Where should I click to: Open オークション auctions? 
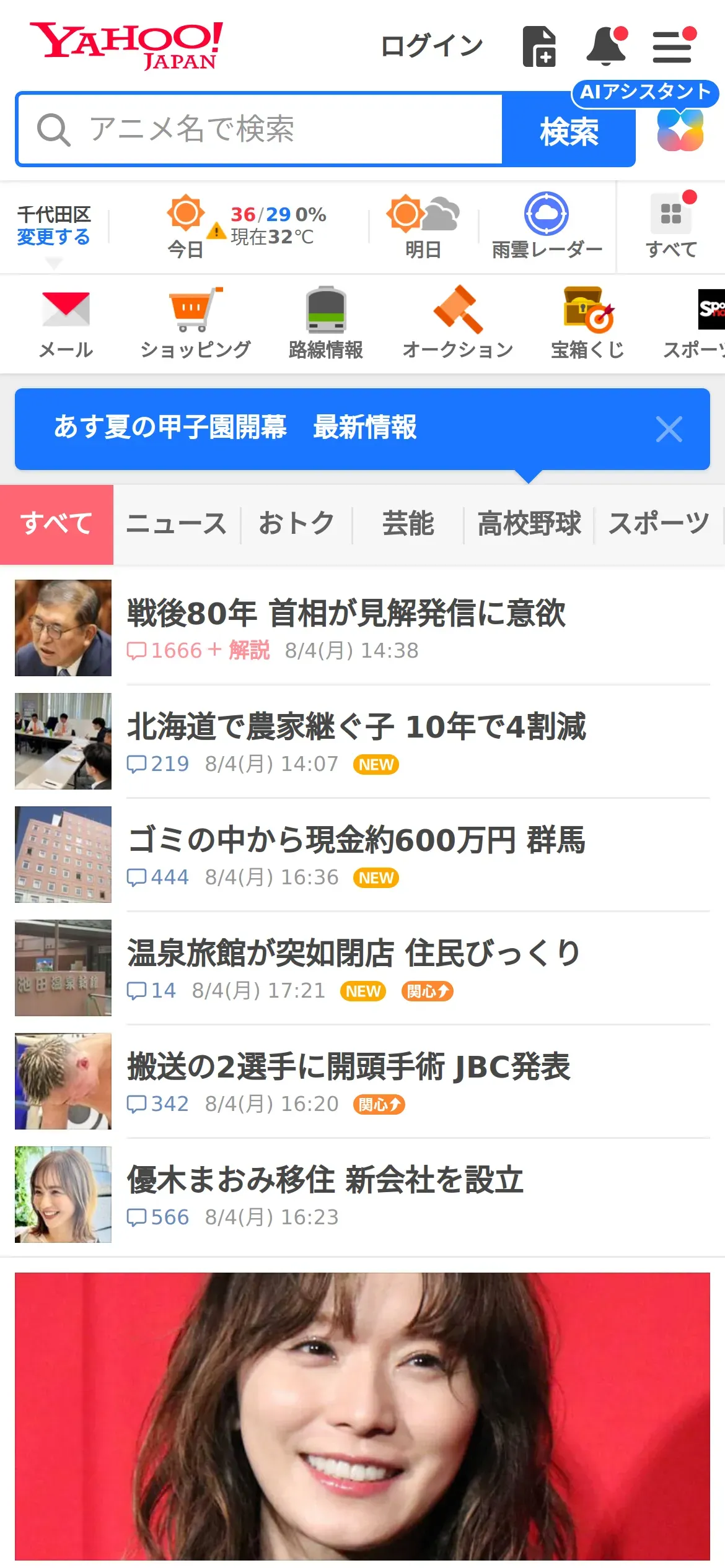pyautogui.click(x=457, y=323)
